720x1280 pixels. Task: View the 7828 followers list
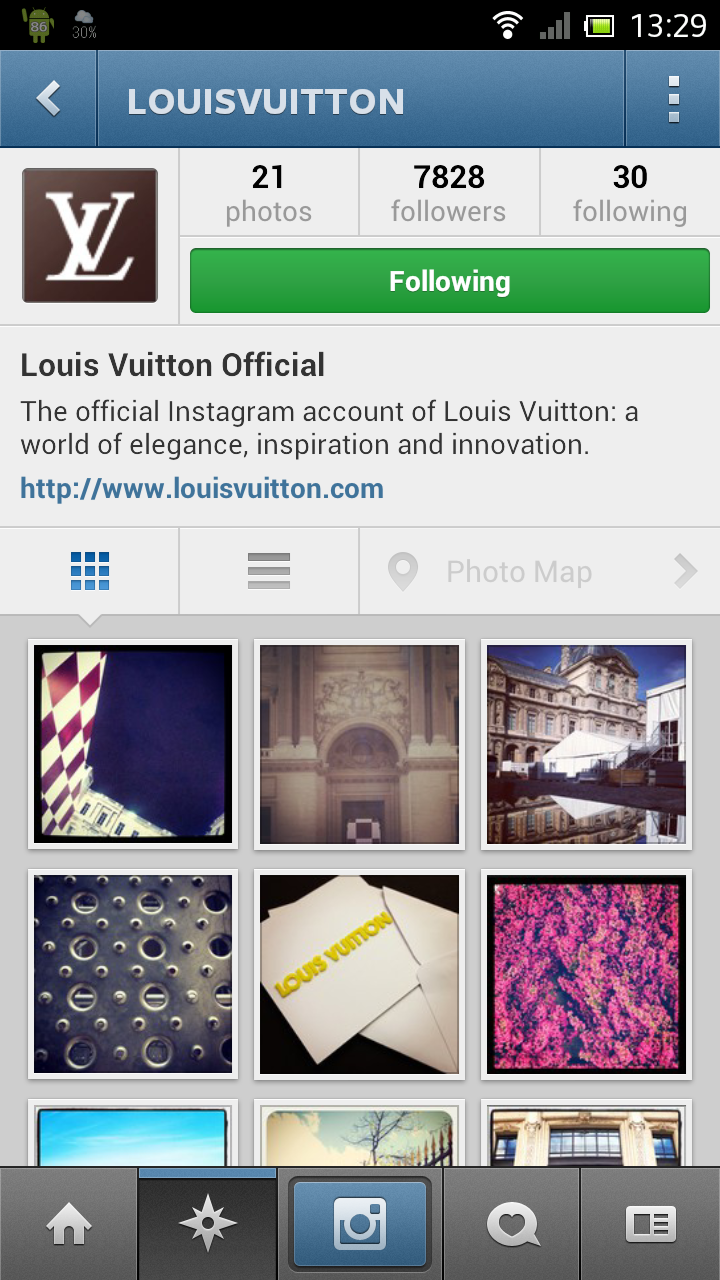click(x=449, y=193)
